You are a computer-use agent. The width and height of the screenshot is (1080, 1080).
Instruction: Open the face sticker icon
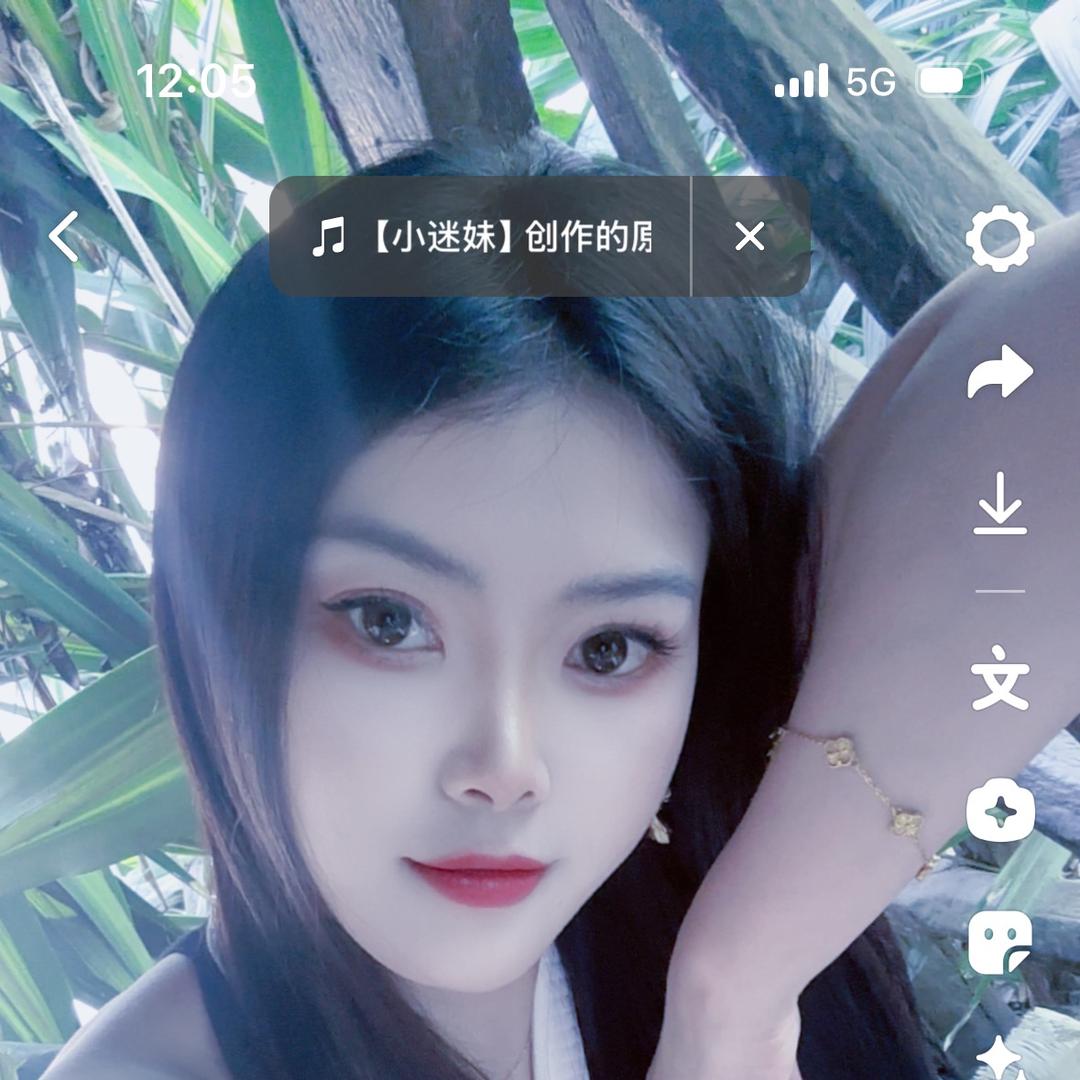coord(1000,942)
